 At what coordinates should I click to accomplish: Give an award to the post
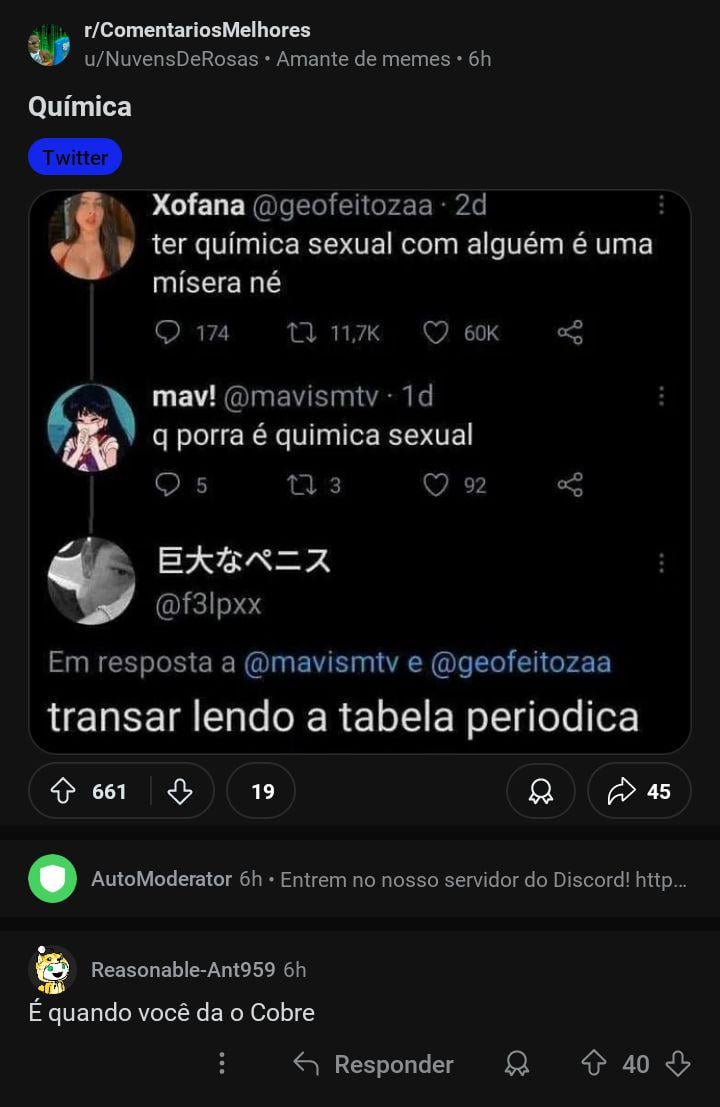click(540, 792)
